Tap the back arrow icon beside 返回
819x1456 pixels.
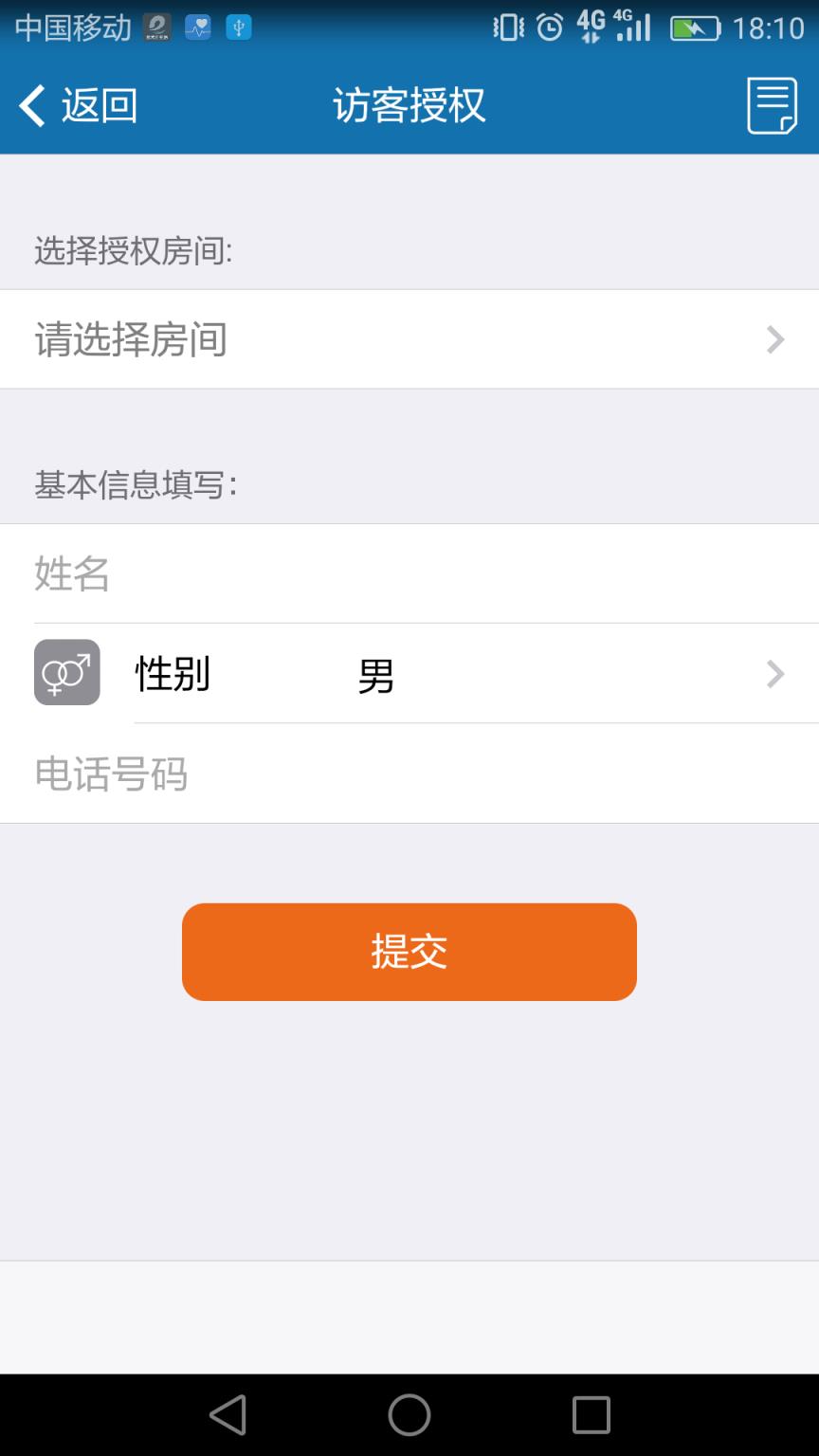click(x=31, y=105)
